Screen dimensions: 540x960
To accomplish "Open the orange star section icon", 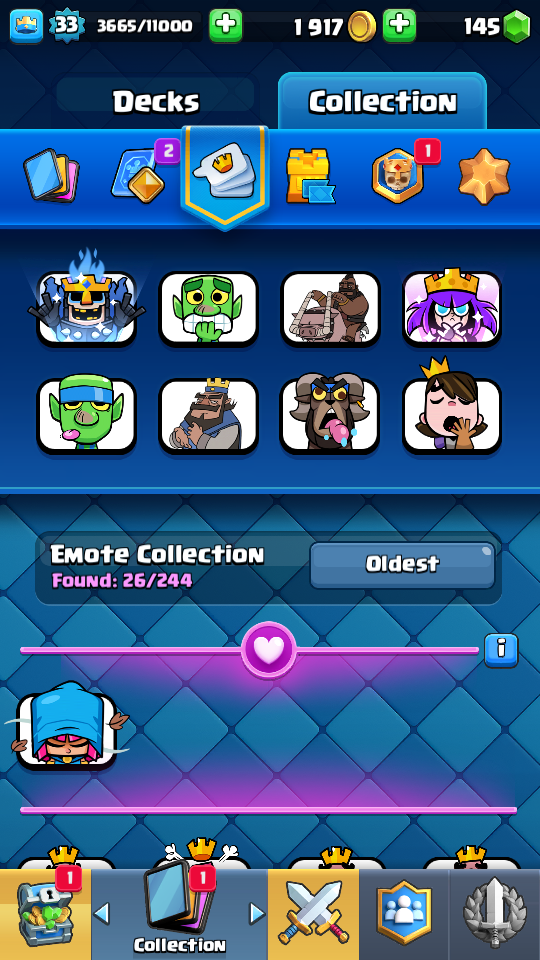I will click(484, 174).
